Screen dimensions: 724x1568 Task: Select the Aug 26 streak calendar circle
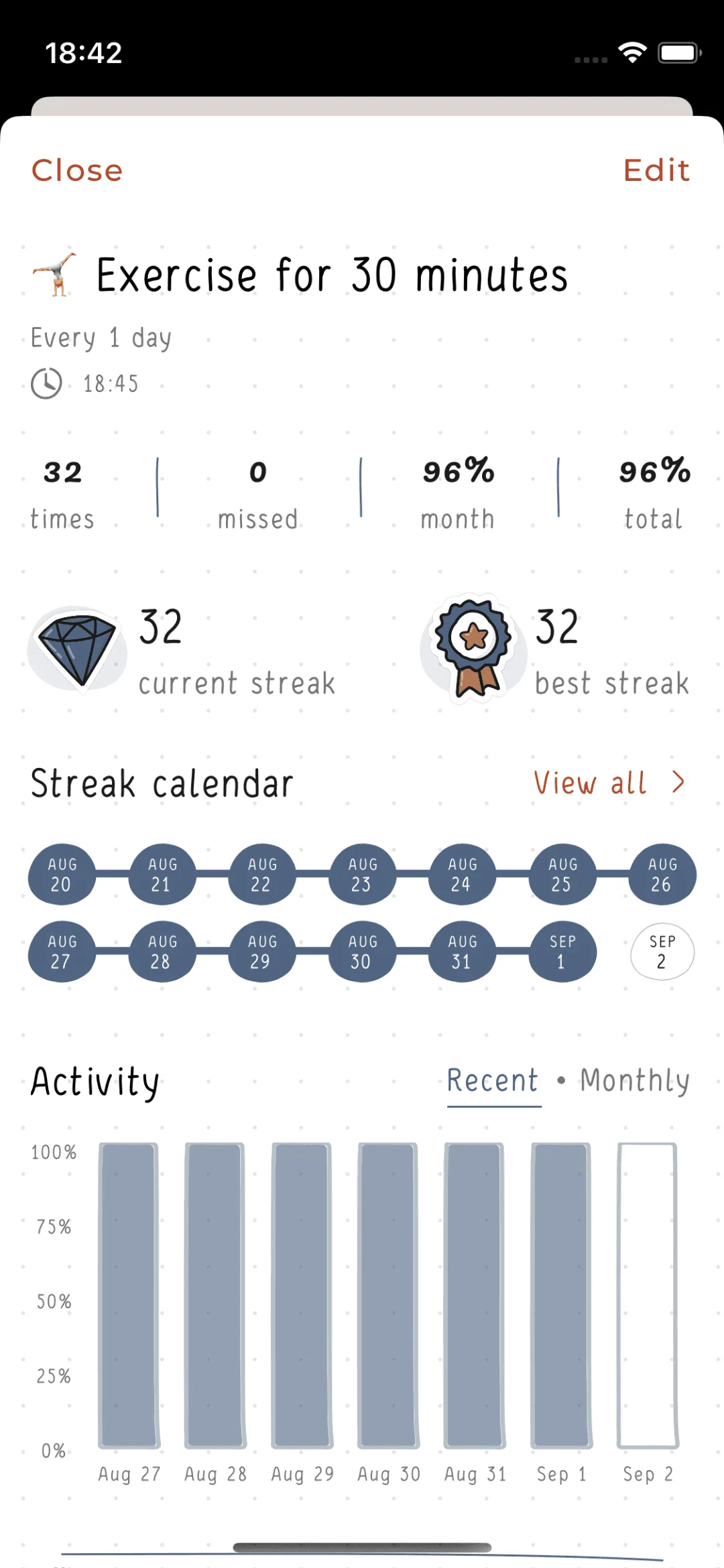tap(661, 875)
